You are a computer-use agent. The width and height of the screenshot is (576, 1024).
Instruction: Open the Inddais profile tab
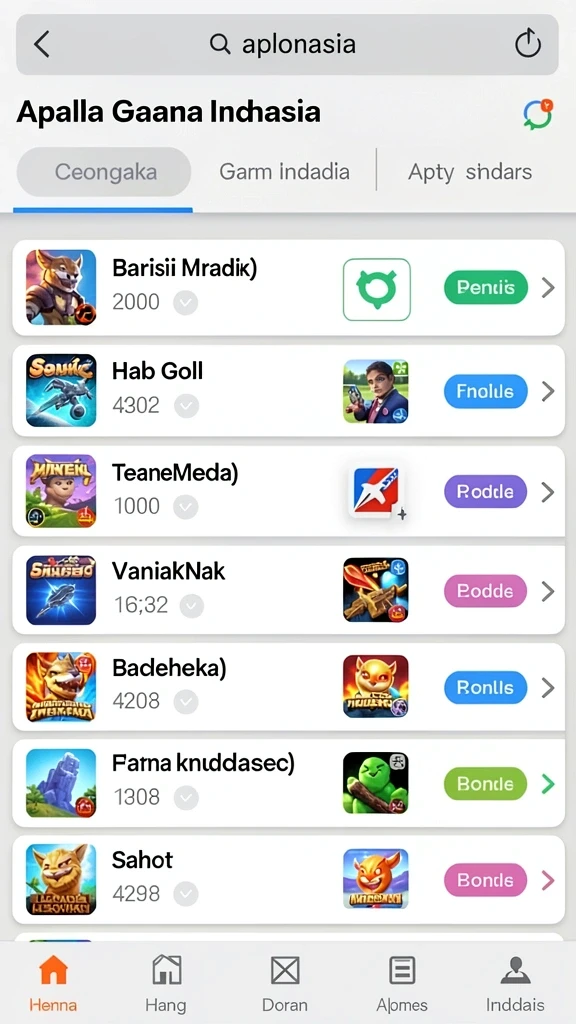[x=515, y=984]
